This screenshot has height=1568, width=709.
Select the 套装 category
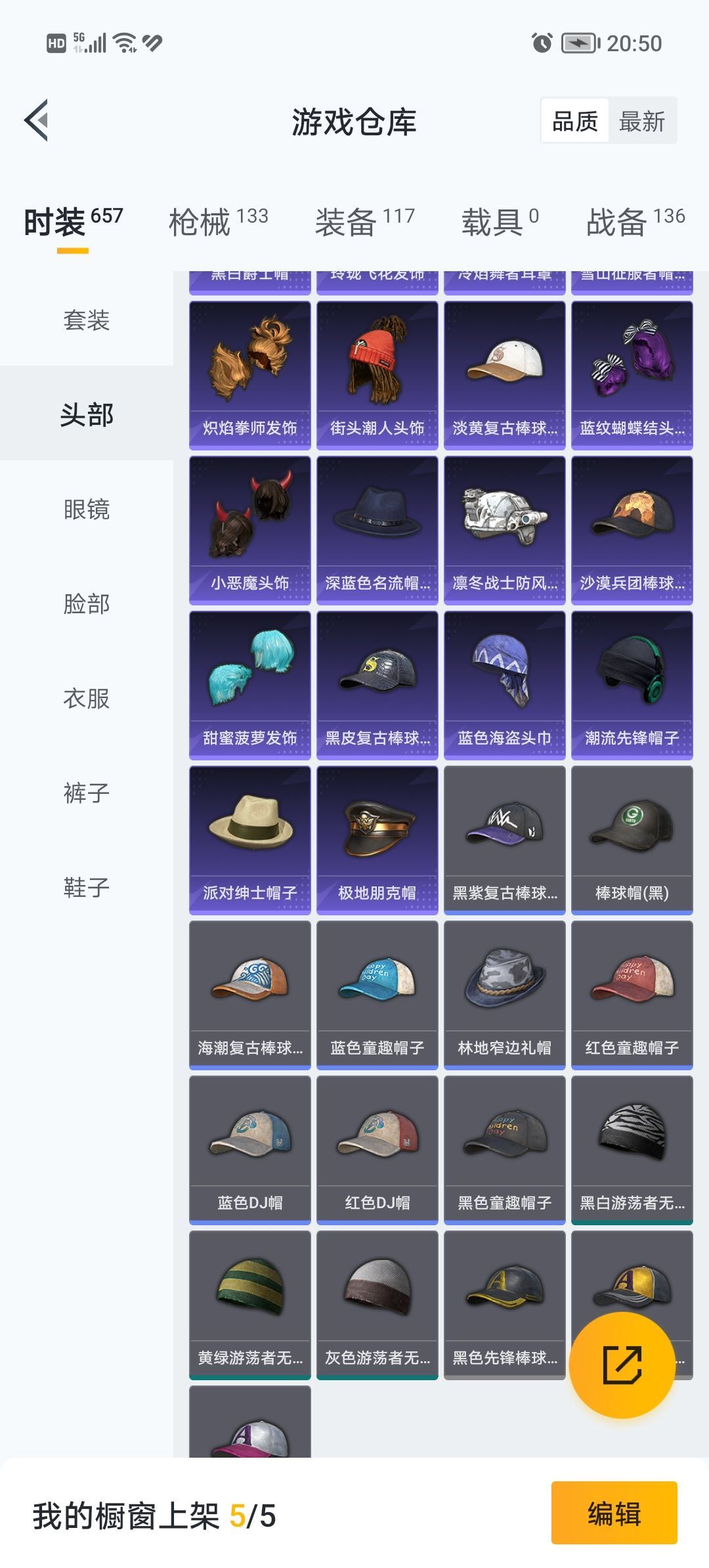(x=87, y=322)
